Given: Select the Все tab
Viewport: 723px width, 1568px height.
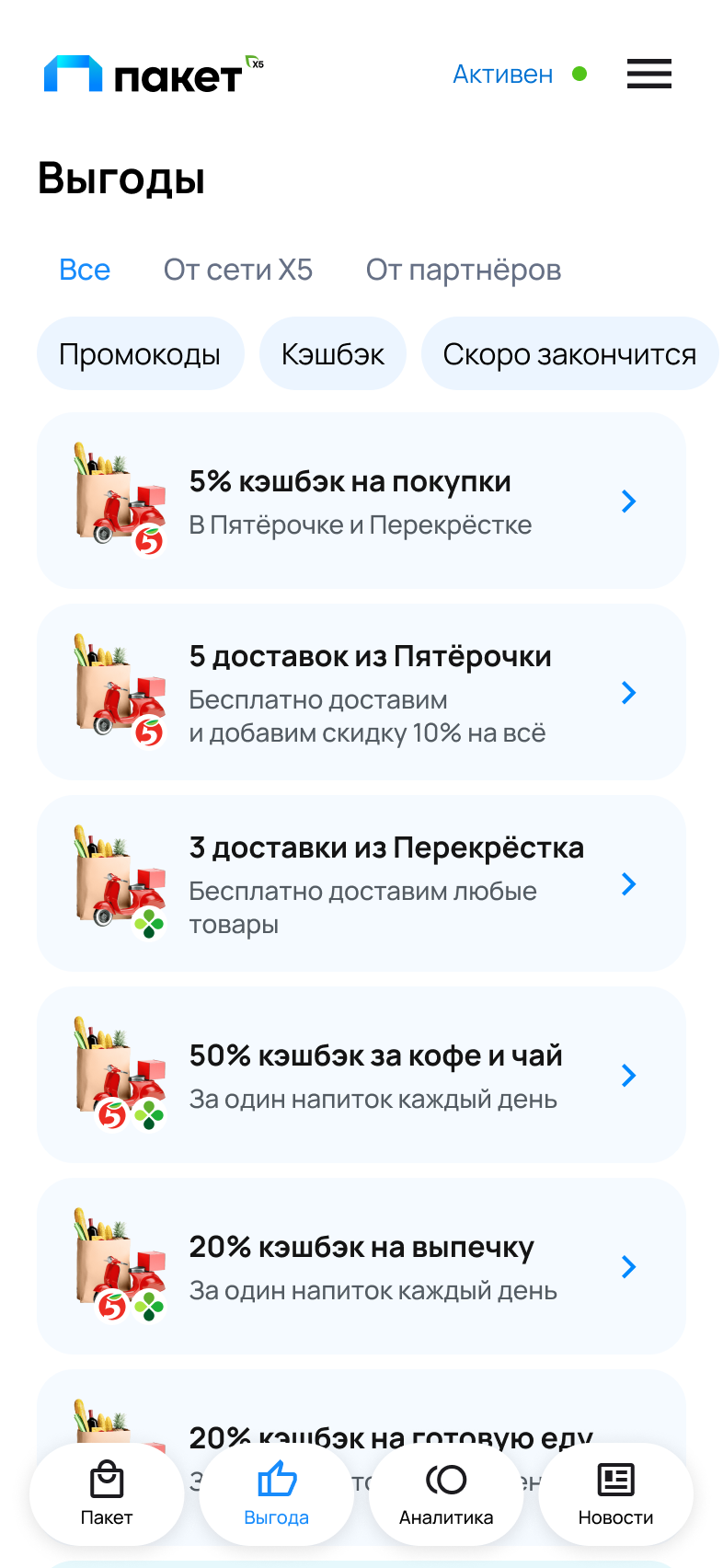Looking at the screenshot, I should [85, 270].
